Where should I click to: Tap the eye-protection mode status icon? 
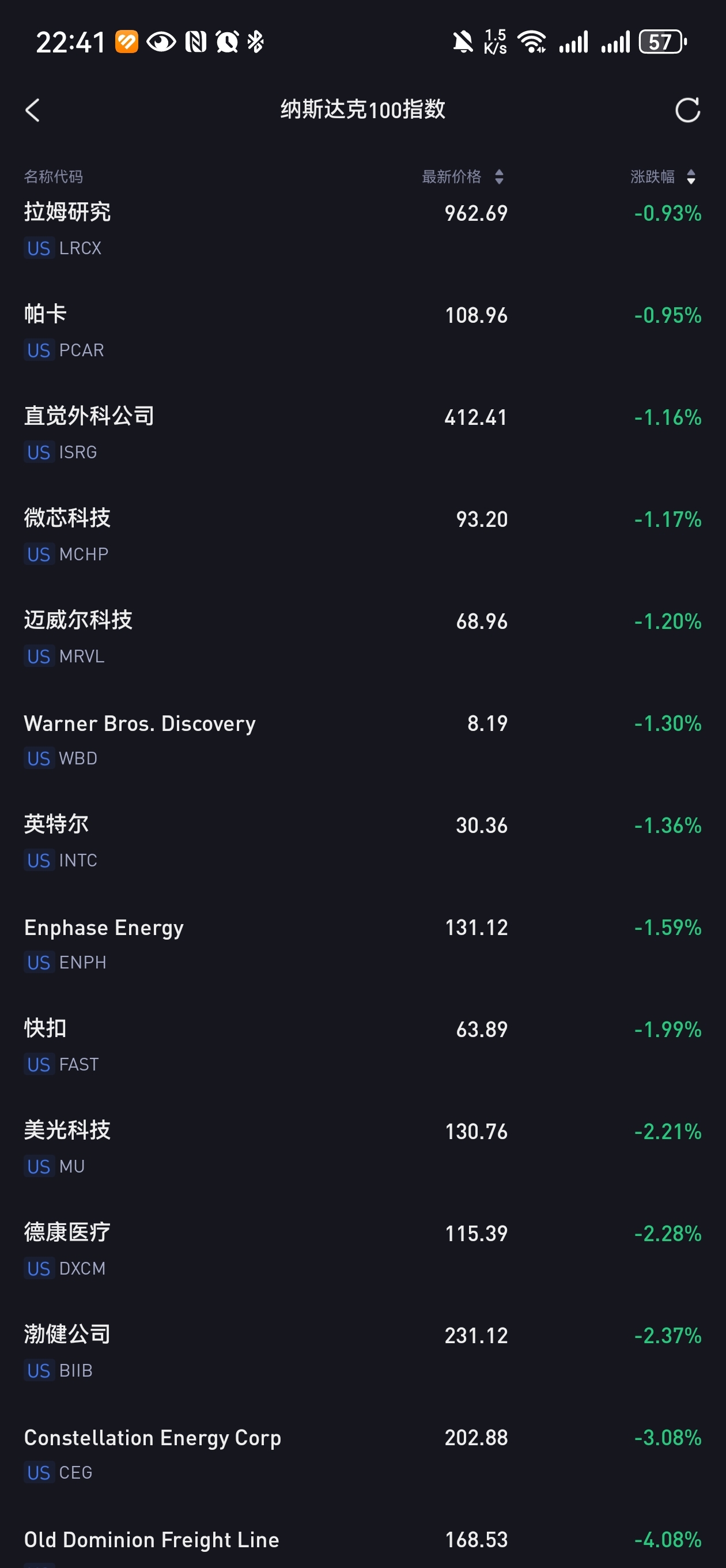[x=160, y=41]
